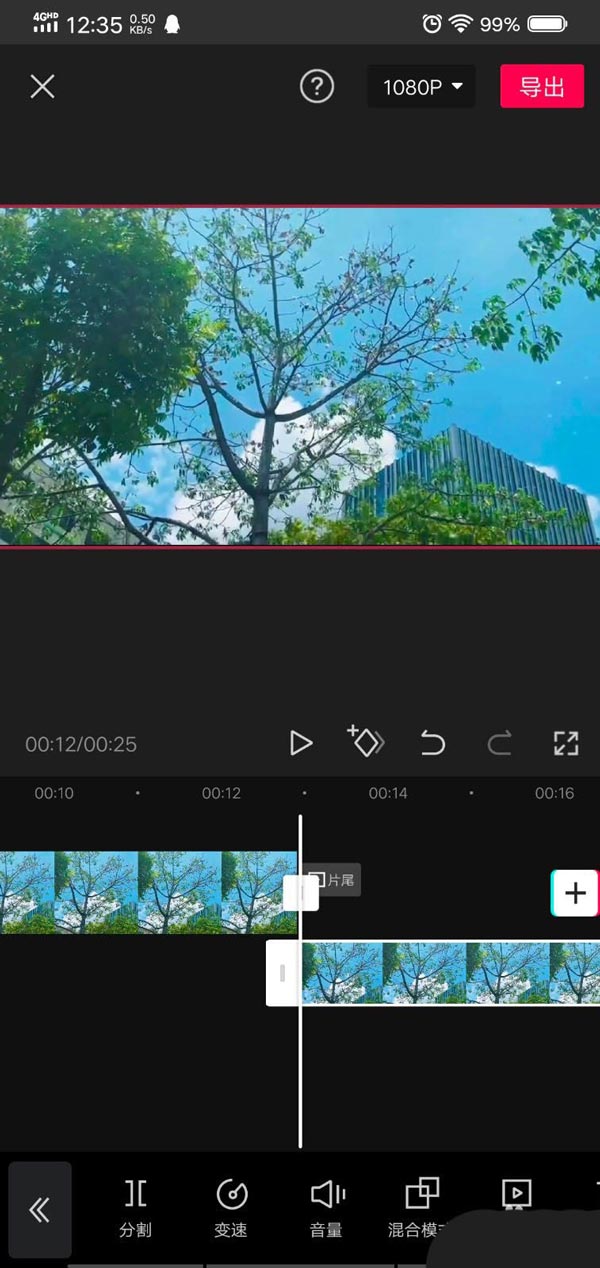Screen dimensions: 600x1268
Task: Close the video editor
Action: coord(42,86)
